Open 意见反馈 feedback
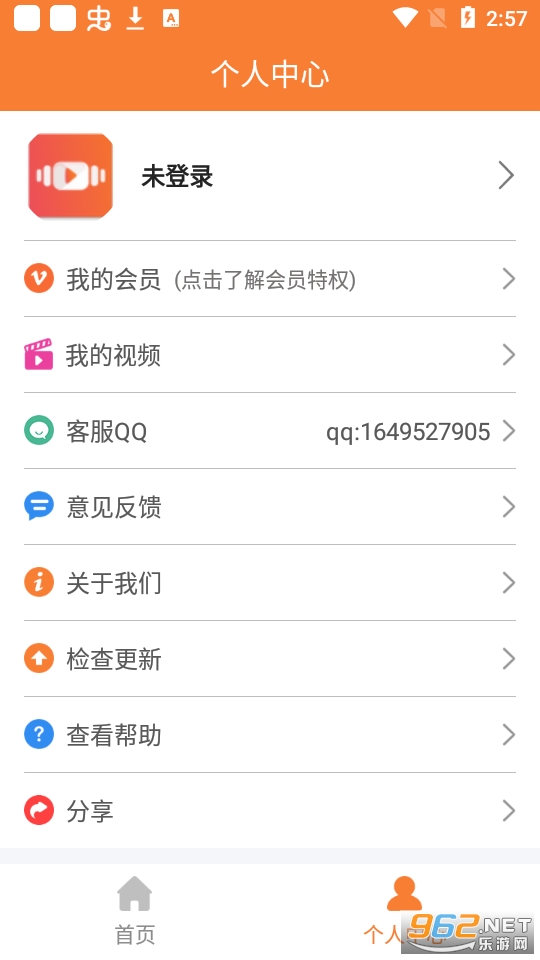 click(x=270, y=507)
